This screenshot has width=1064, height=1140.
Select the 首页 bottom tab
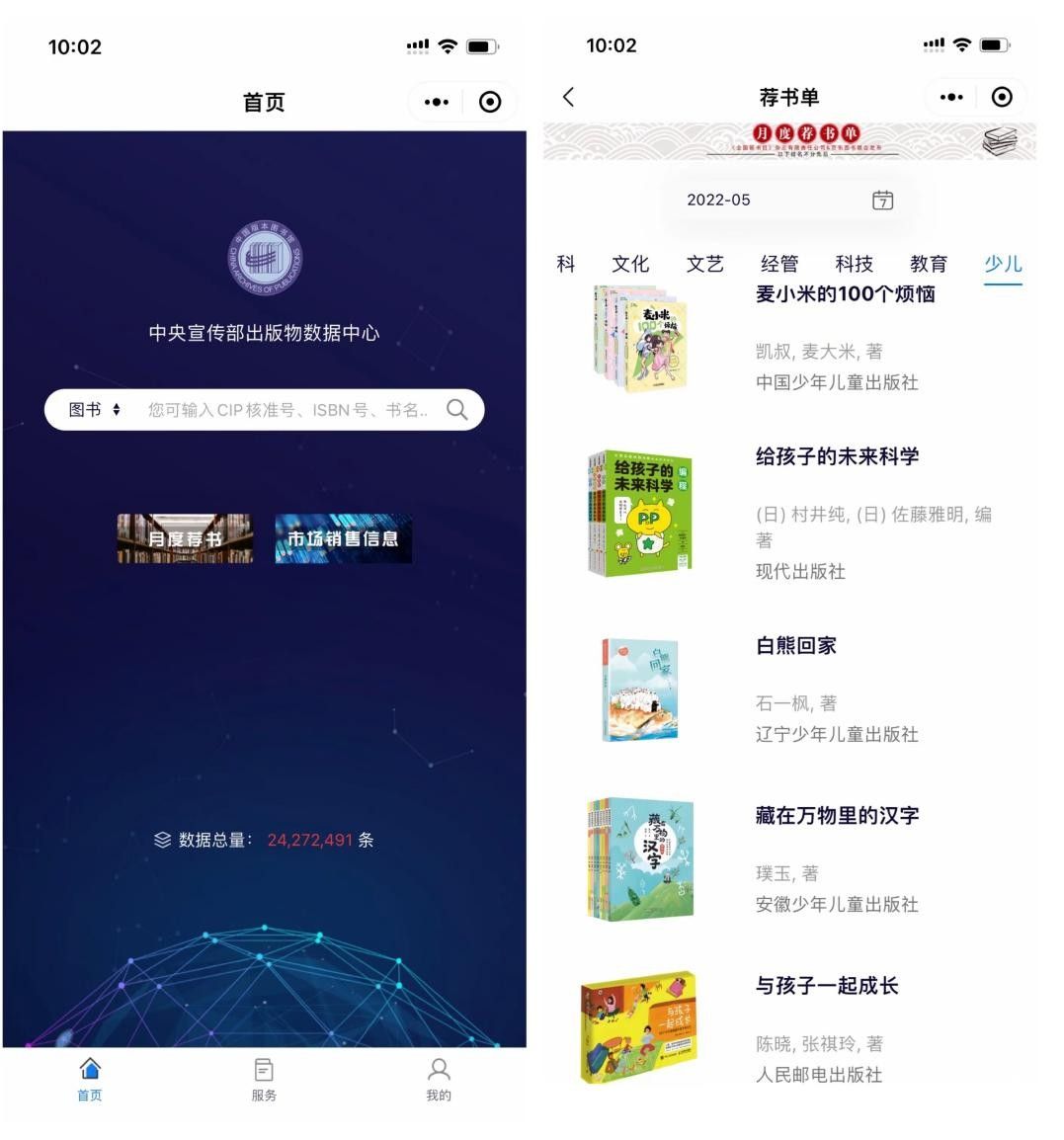tap(90, 1079)
